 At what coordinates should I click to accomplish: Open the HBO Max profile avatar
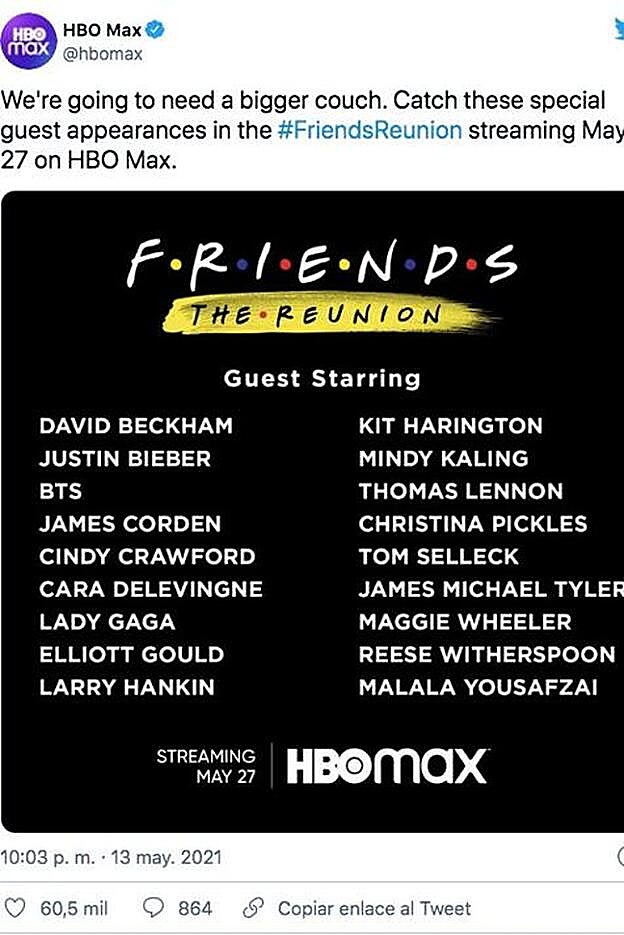[x=29, y=41]
